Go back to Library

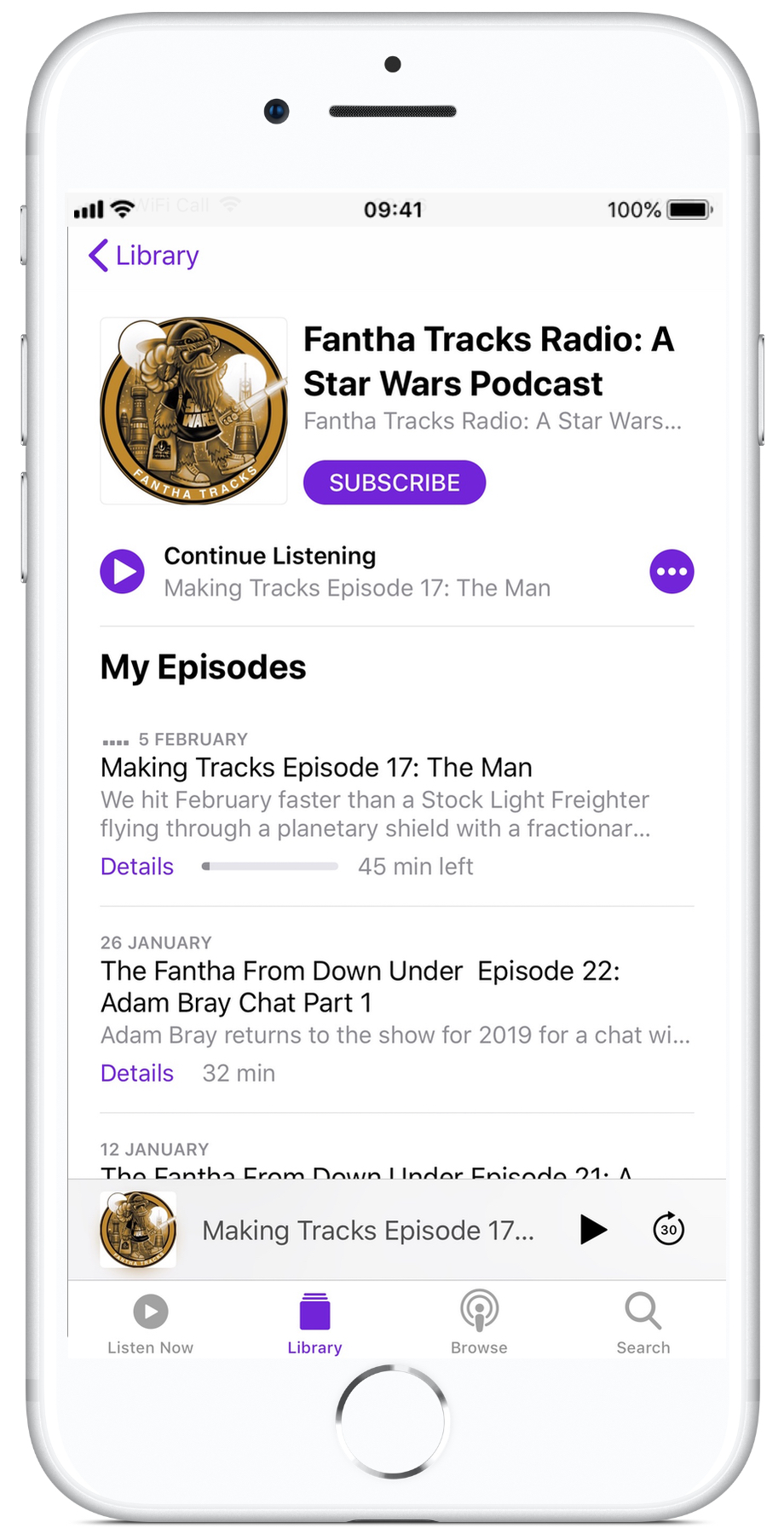pyautogui.click(x=144, y=256)
